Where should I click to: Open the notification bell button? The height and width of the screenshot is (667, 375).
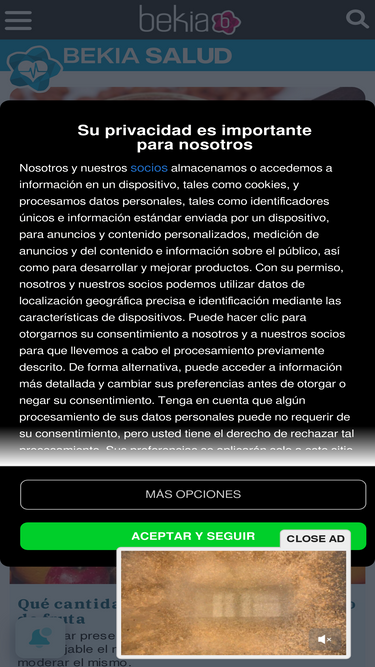pos(40,638)
